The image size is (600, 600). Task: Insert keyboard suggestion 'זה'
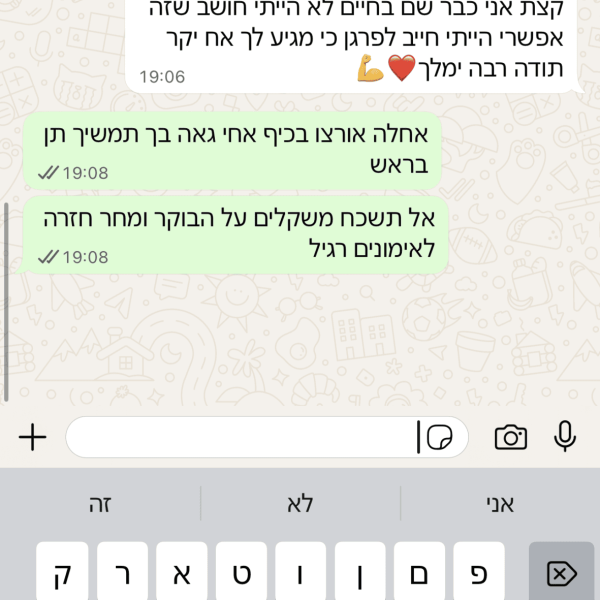click(100, 504)
